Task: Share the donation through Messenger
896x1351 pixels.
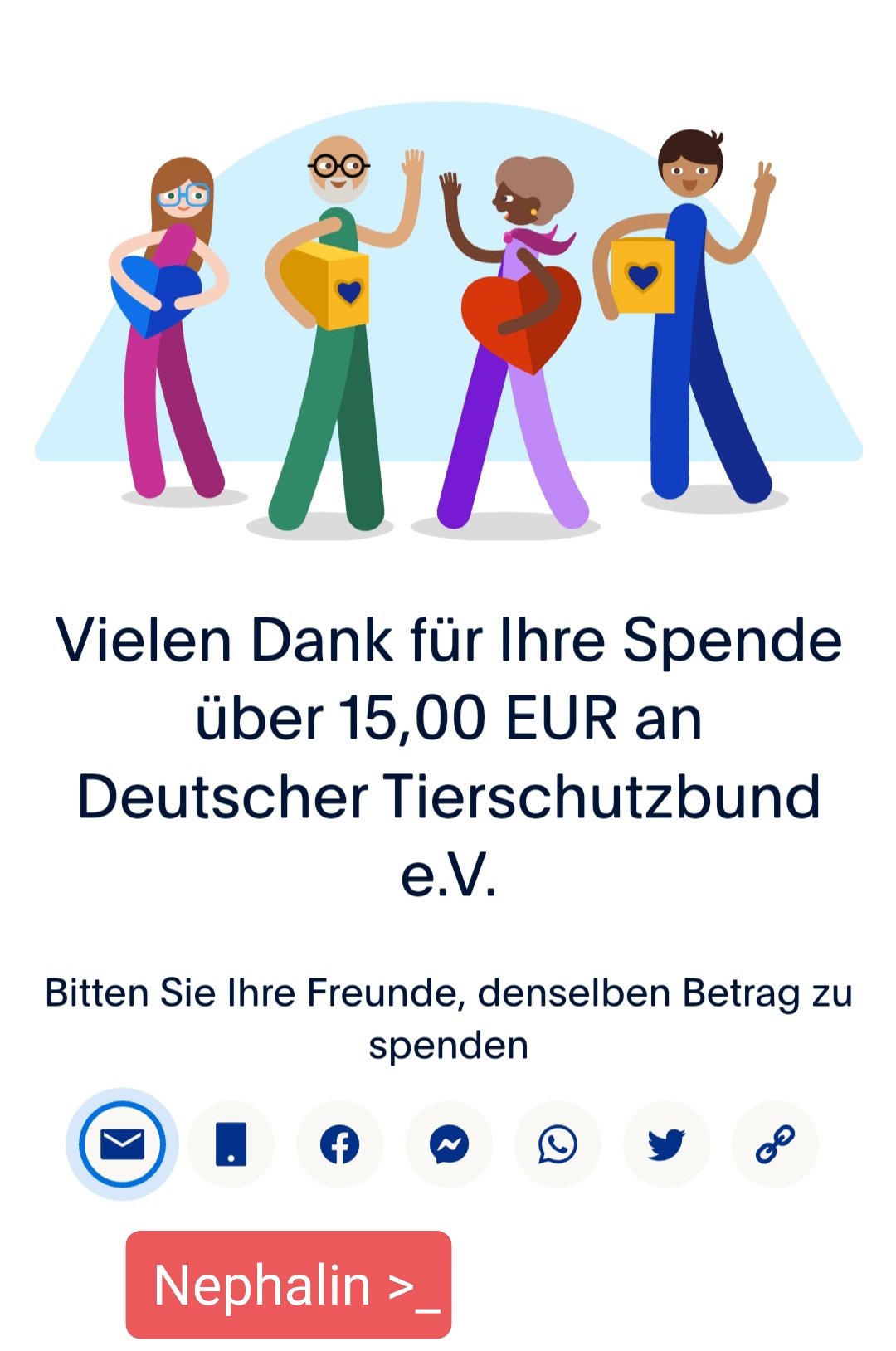Action: coord(449,1144)
